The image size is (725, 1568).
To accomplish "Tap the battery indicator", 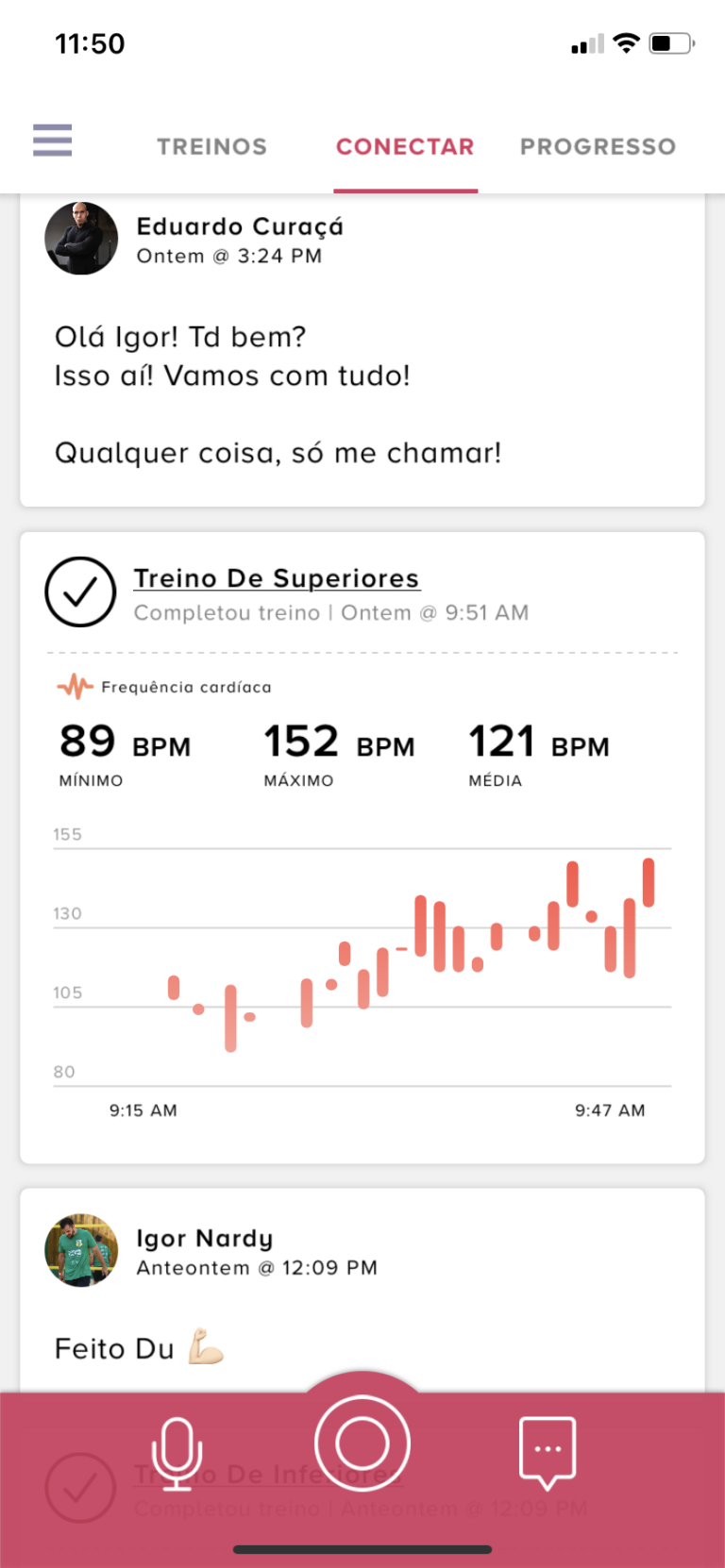I will [671, 42].
